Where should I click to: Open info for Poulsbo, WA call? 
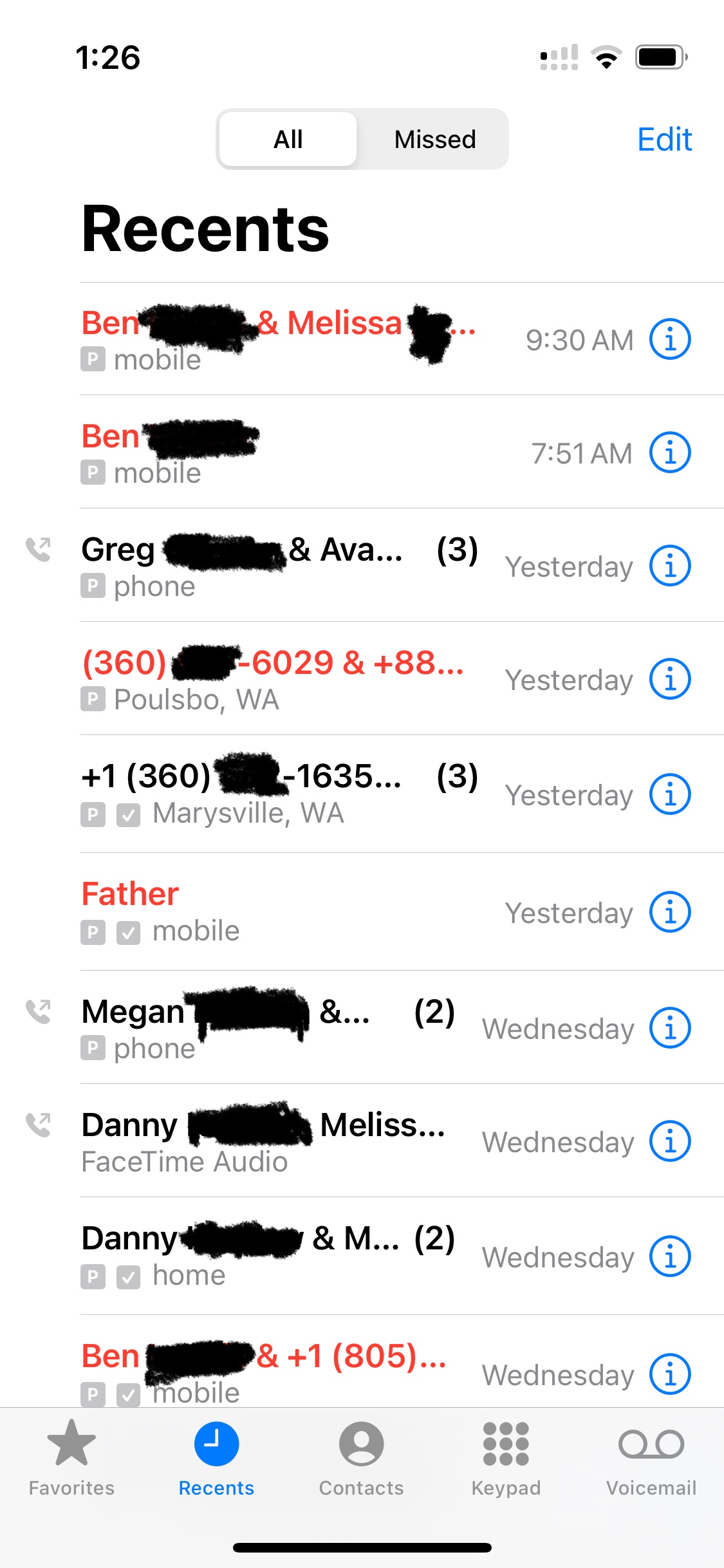tap(669, 679)
